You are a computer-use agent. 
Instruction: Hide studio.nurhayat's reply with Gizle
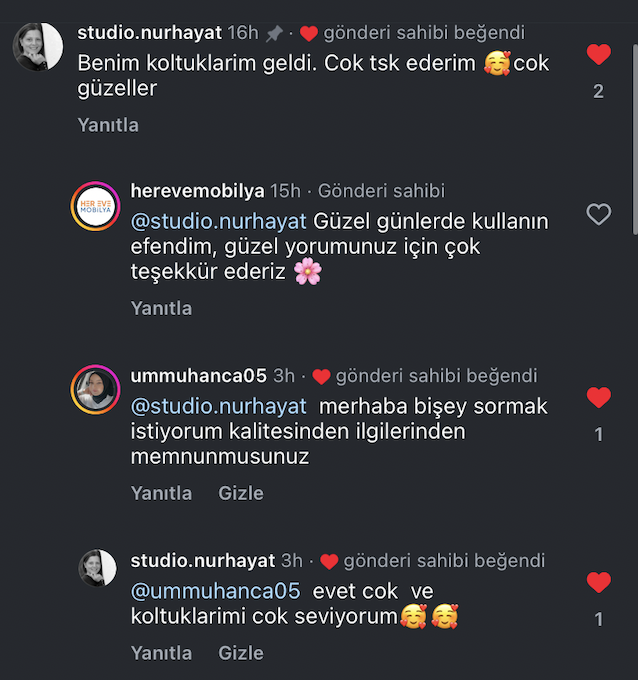click(x=241, y=653)
